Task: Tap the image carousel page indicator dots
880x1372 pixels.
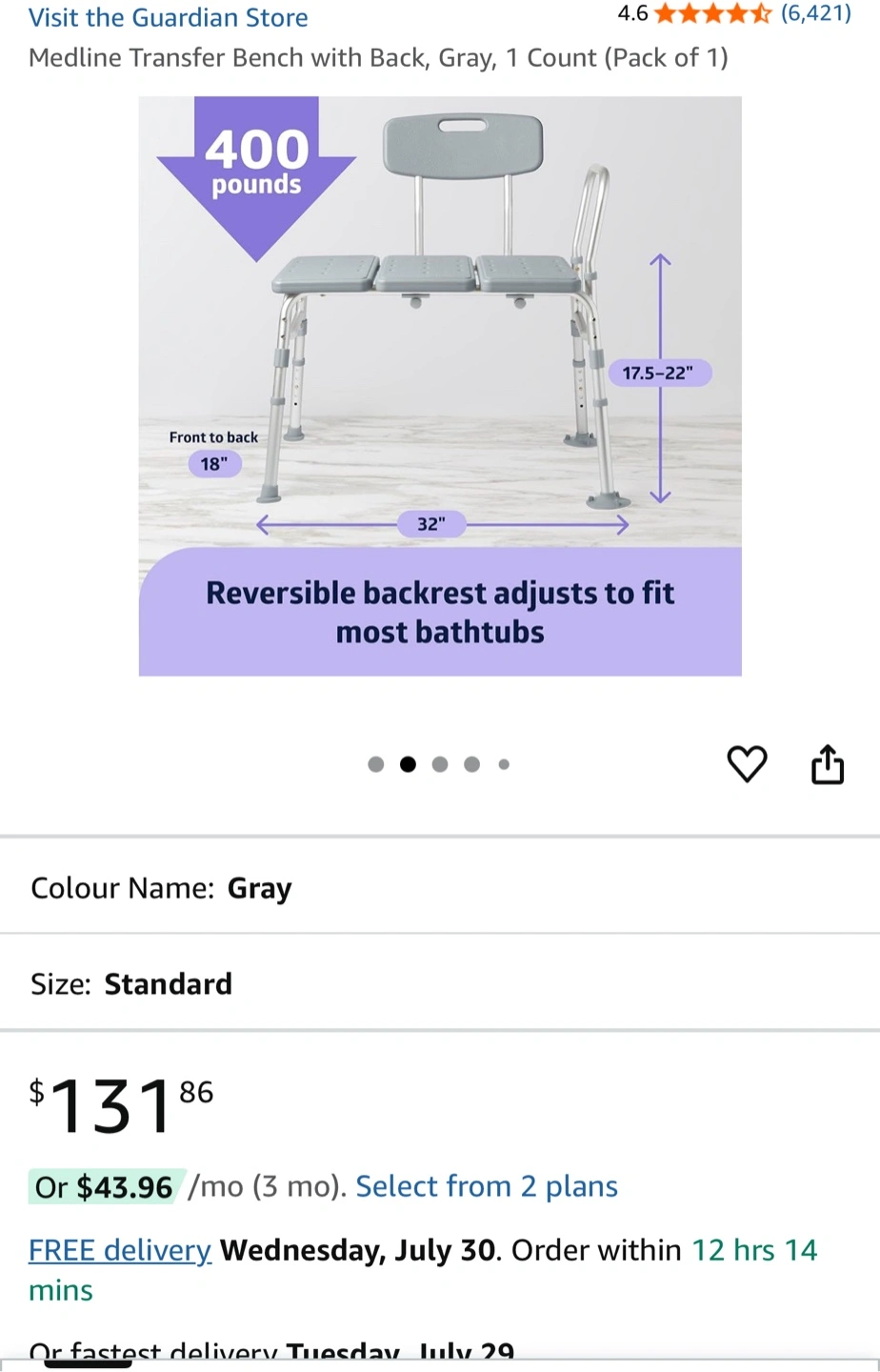Action: click(x=439, y=764)
